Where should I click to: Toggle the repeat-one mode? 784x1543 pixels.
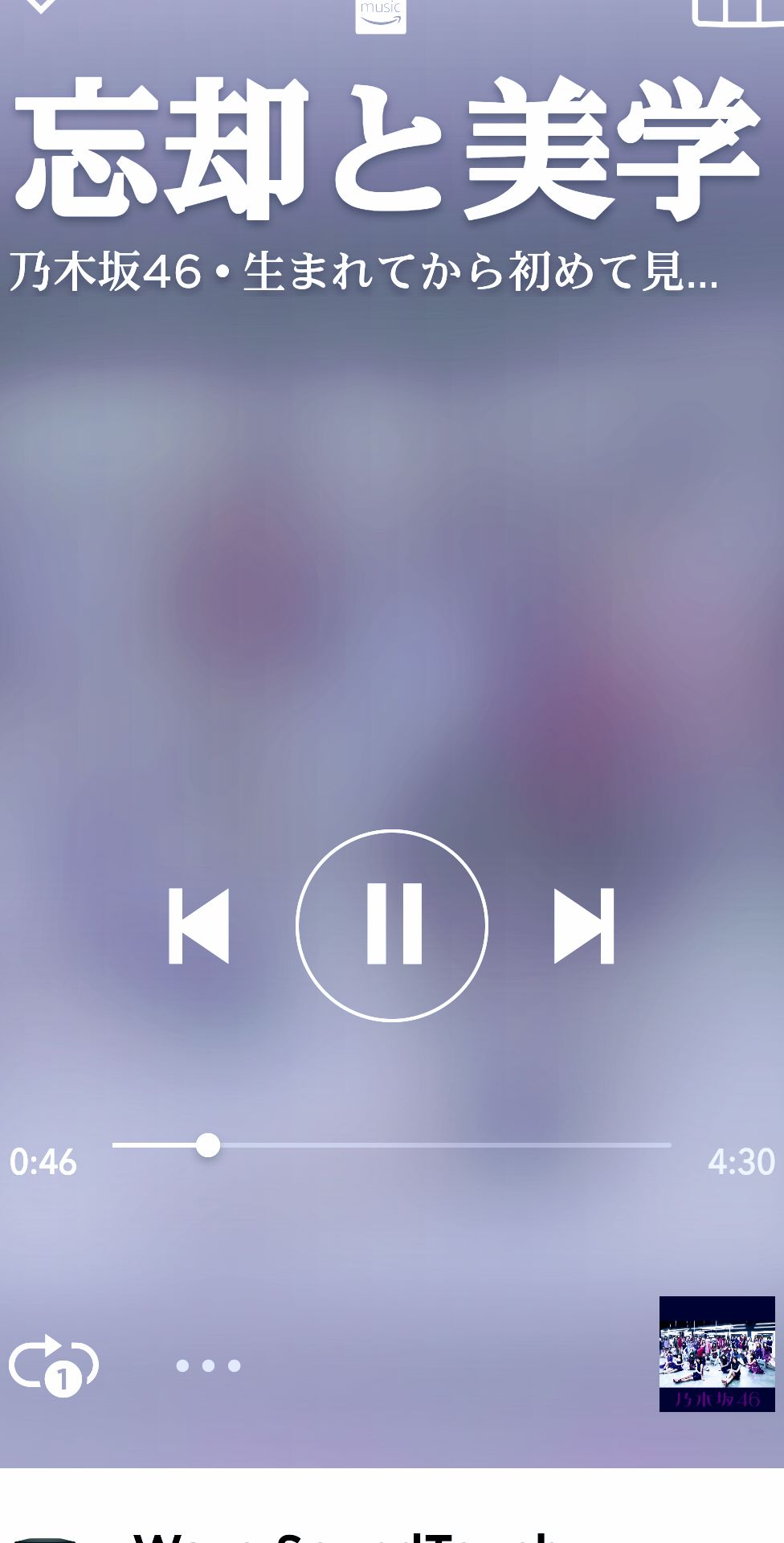point(54,1365)
